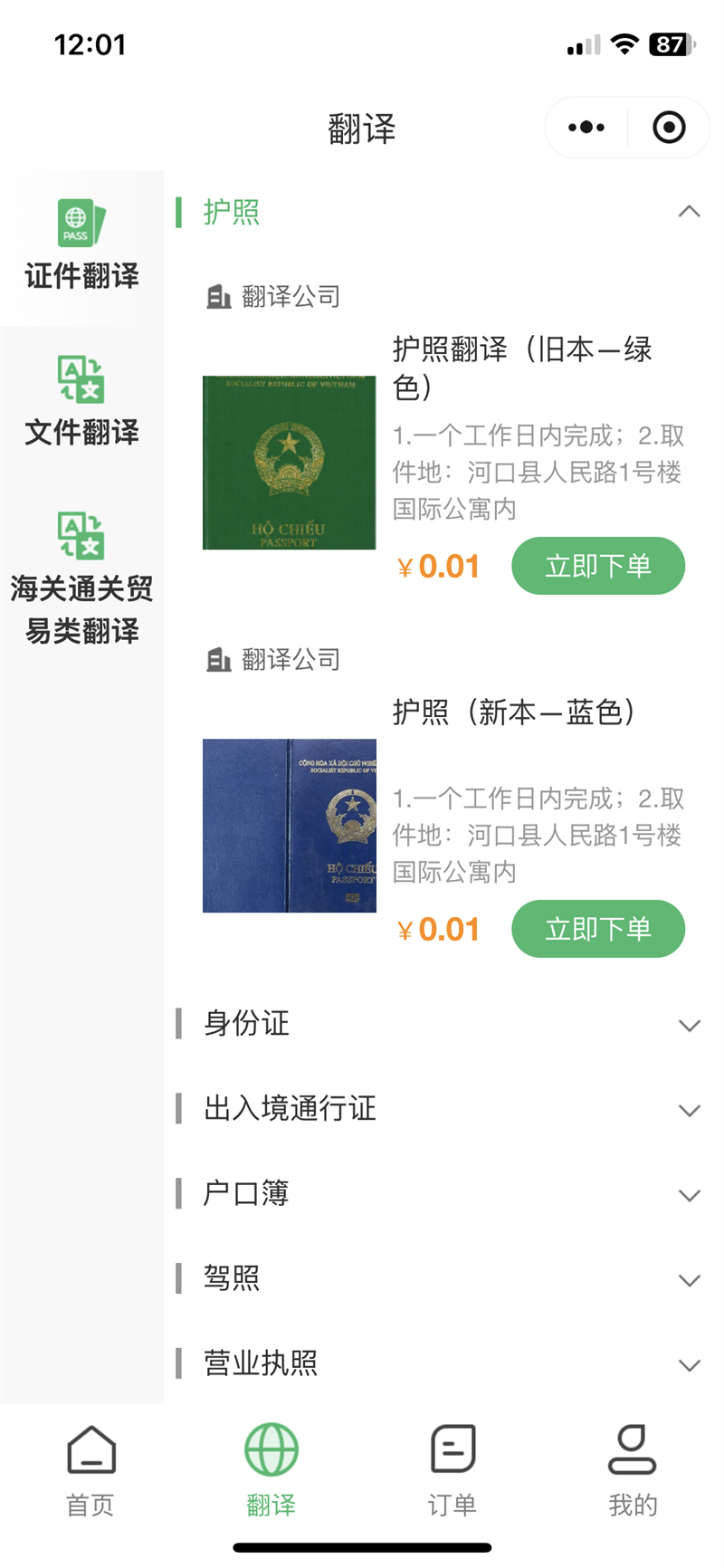Order 护照（新本—蓝色）with 立即下单
Screen dimensions: 724x1568
597,929
